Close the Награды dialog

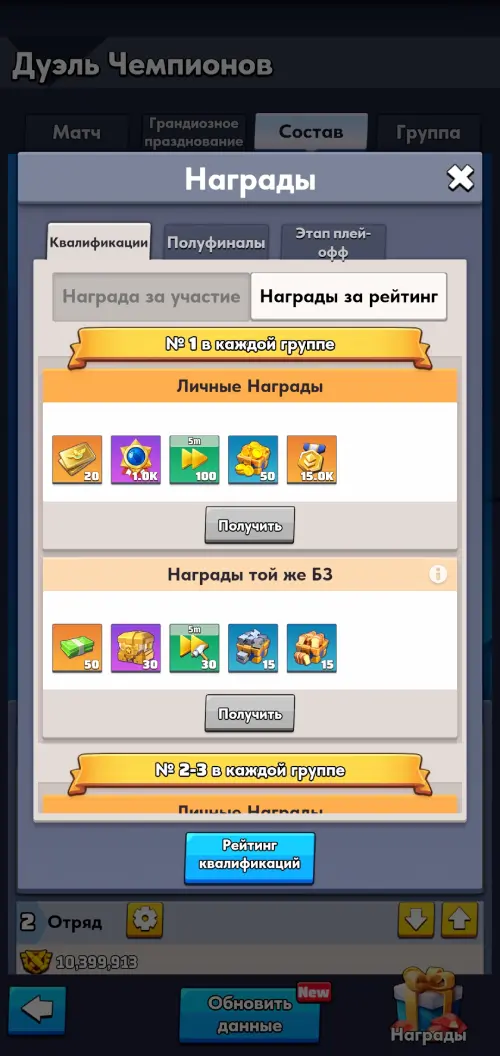click(x=461, y=178)
